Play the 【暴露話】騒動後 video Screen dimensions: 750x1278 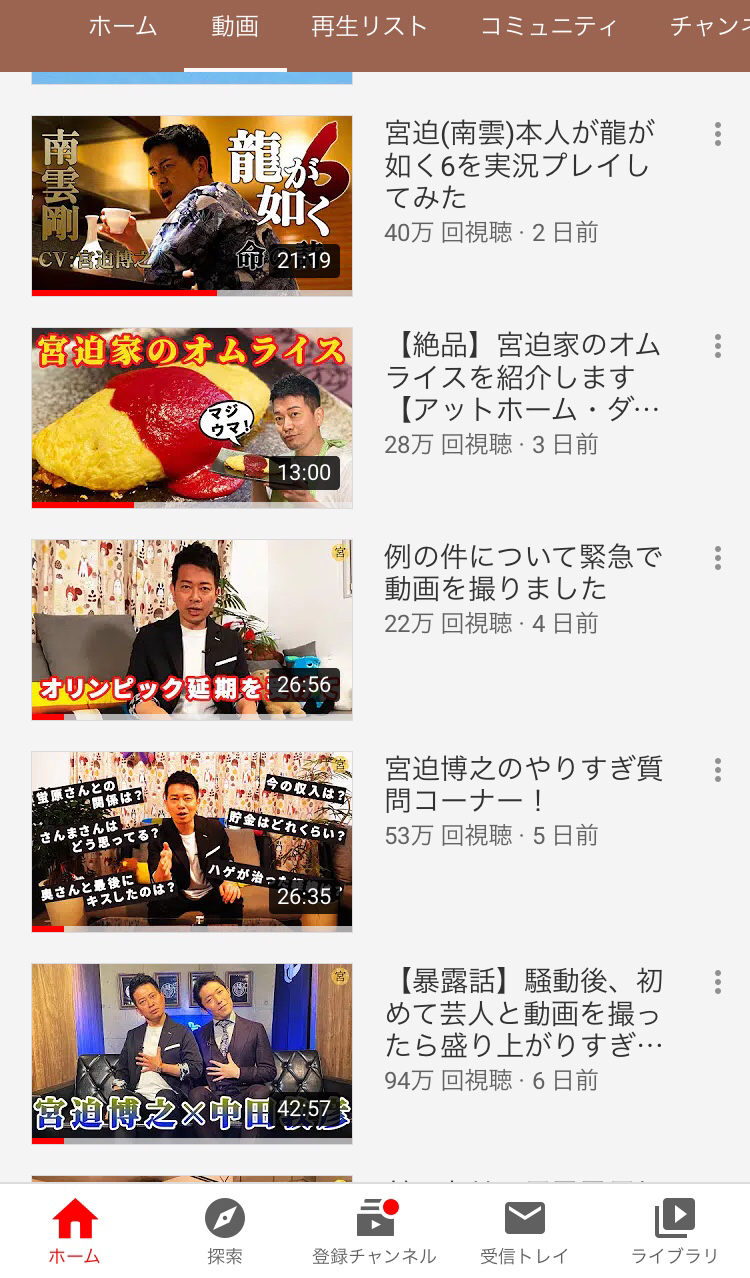tap(192, 1053)
